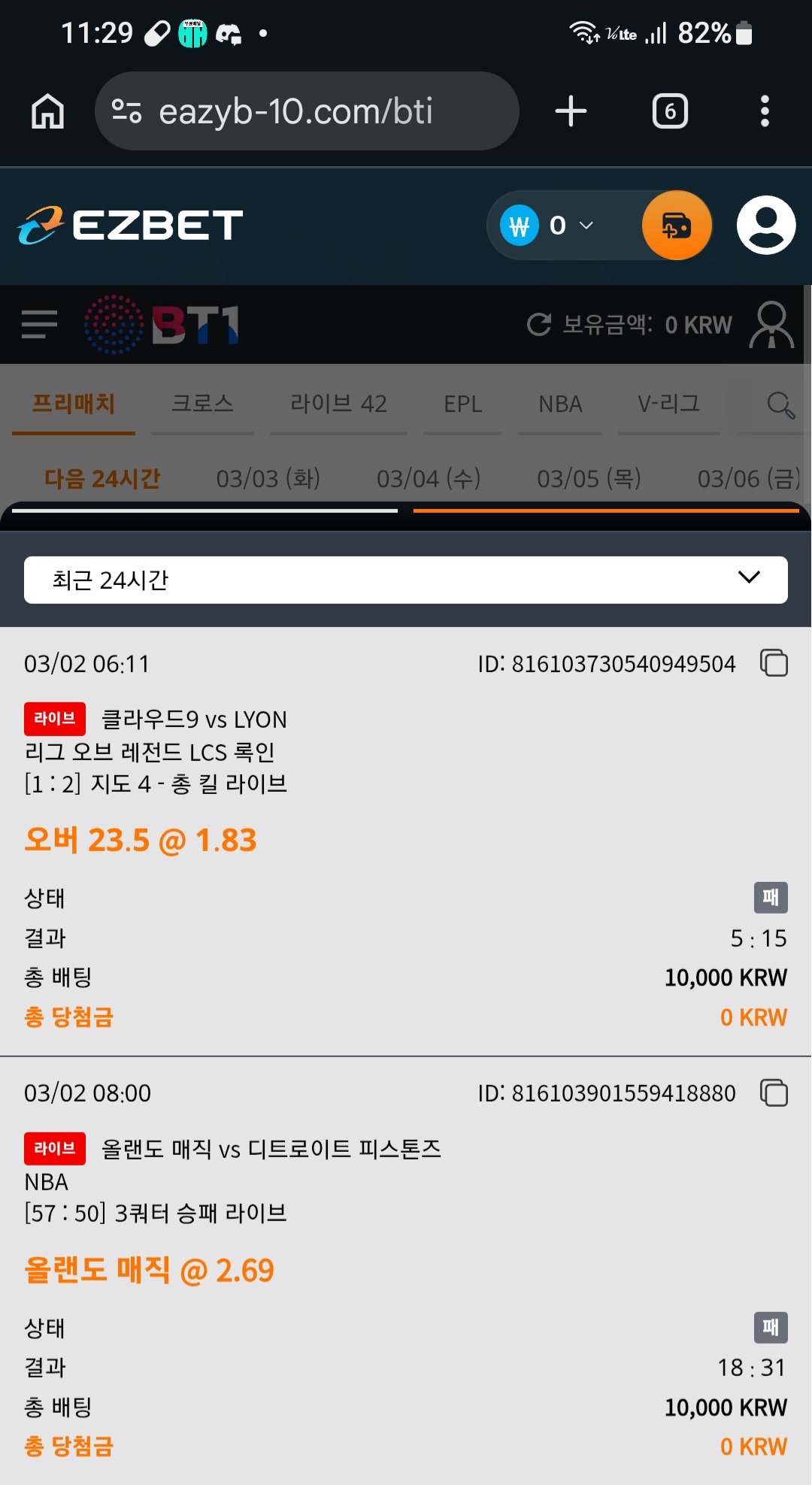This screenshot has height=1485, width=812.
Task: Open the BTI hamburger menu
Action: coord(39,325)
